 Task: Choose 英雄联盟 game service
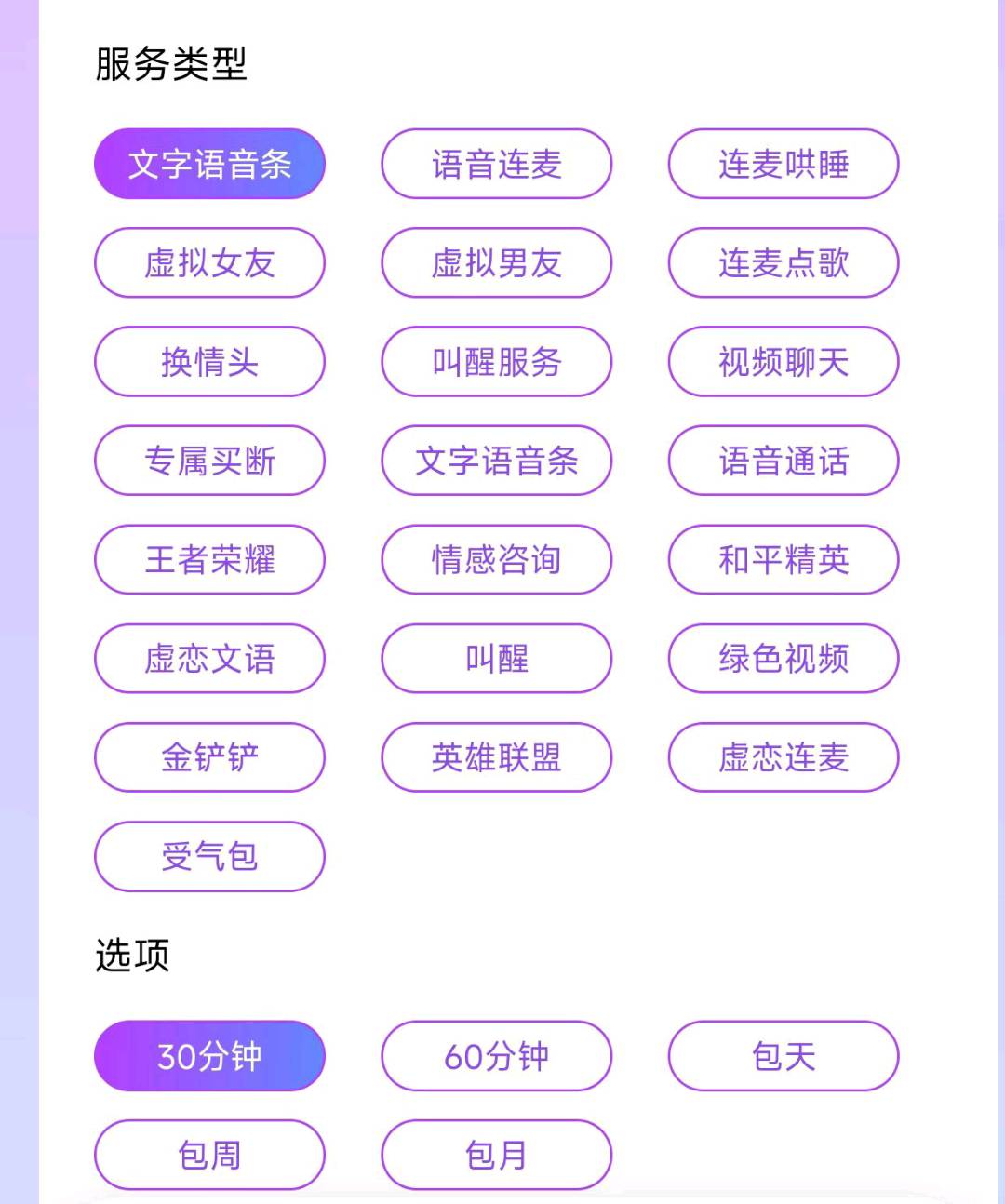tap(497, 757)
